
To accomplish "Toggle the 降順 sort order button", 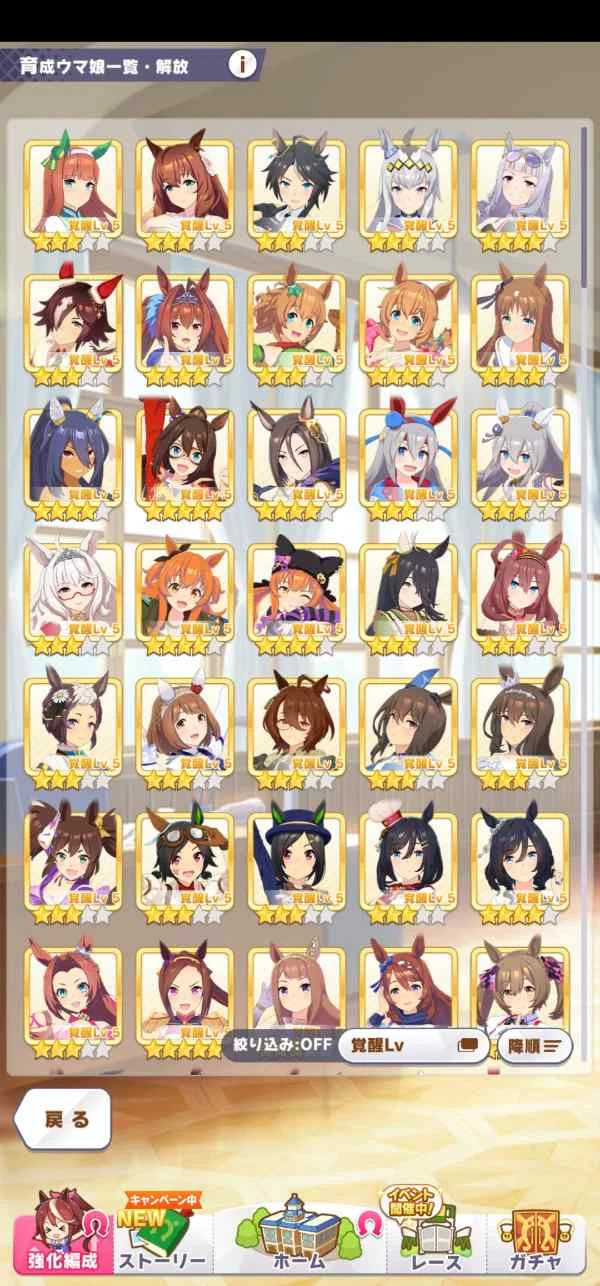I will (533, 1046).
